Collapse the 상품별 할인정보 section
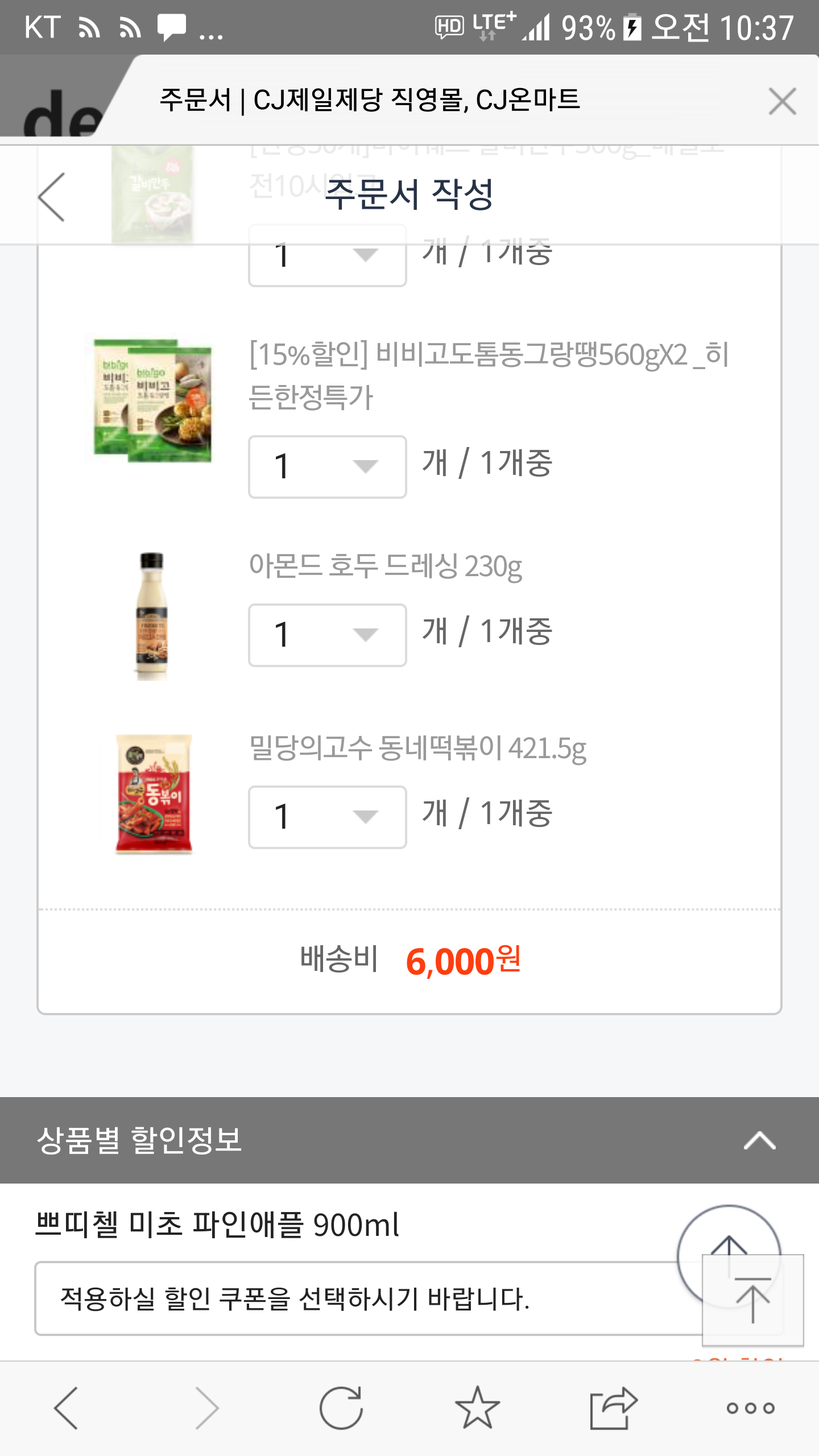 [759, 1140]
